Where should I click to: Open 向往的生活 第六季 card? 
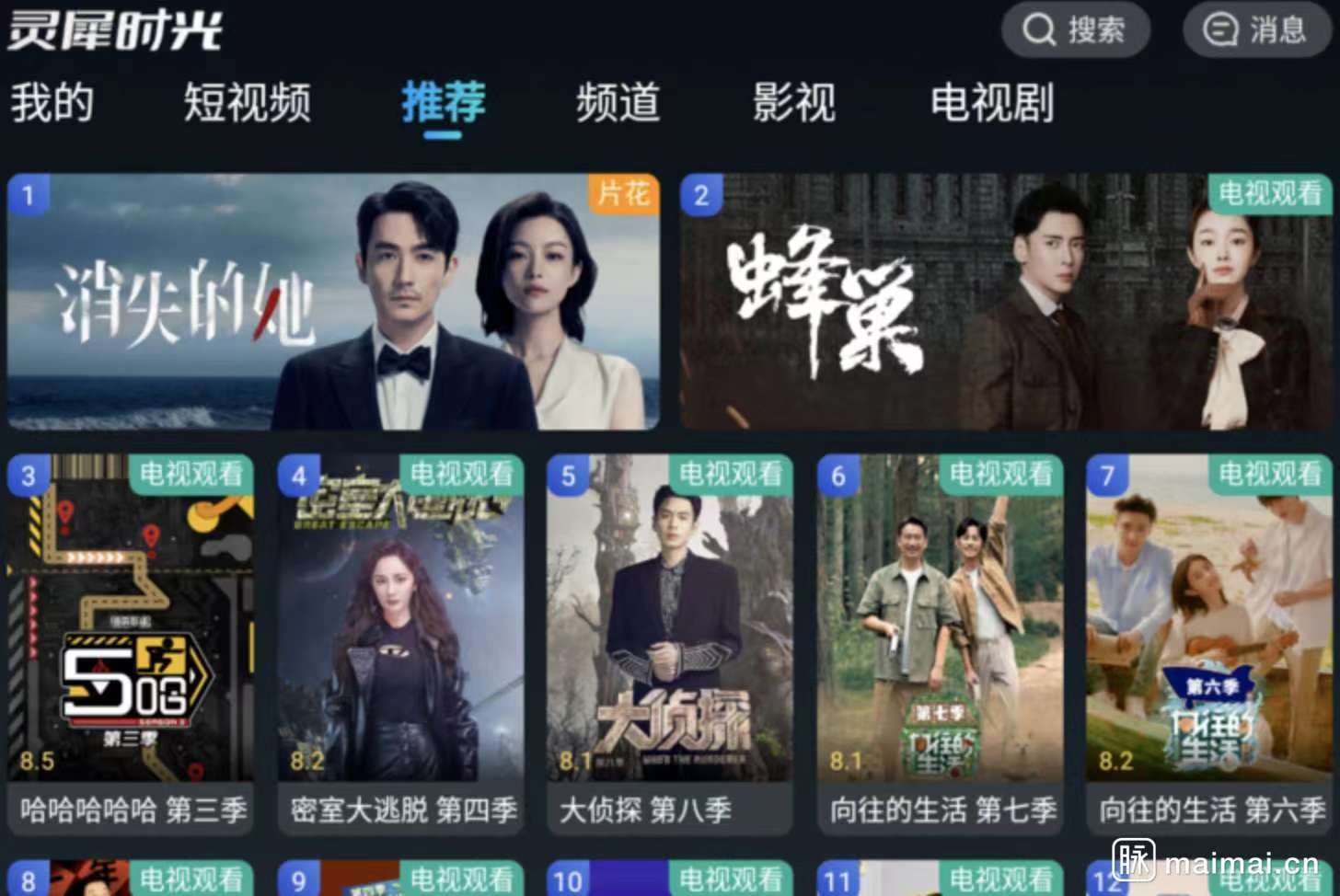point(1209,644)
